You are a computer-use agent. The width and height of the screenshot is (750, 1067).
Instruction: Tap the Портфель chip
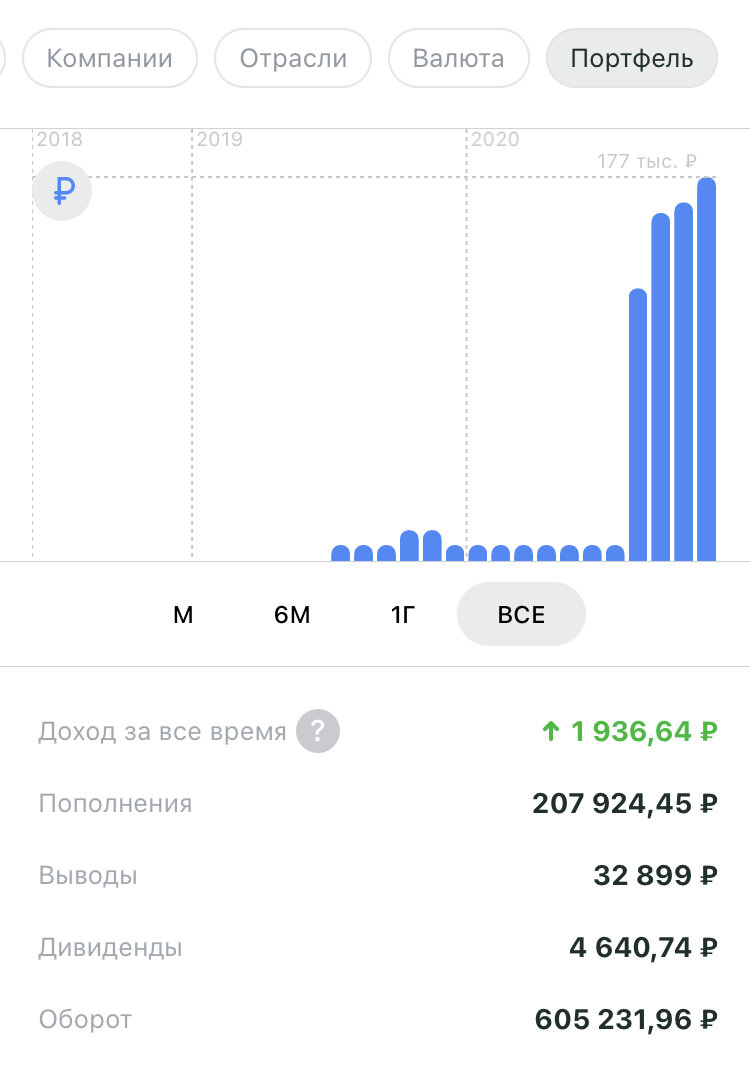(x=631, y=59)
